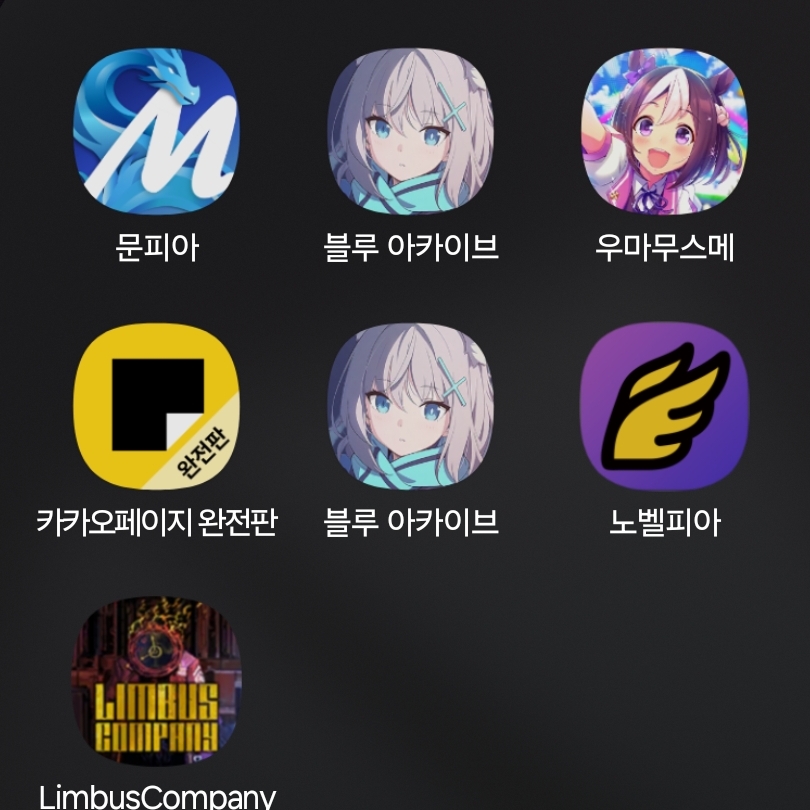Image resolution: width=810 pixels, height=810 pixels.
Task: Launch the 노벨피아 app
Action: point(664,406)
